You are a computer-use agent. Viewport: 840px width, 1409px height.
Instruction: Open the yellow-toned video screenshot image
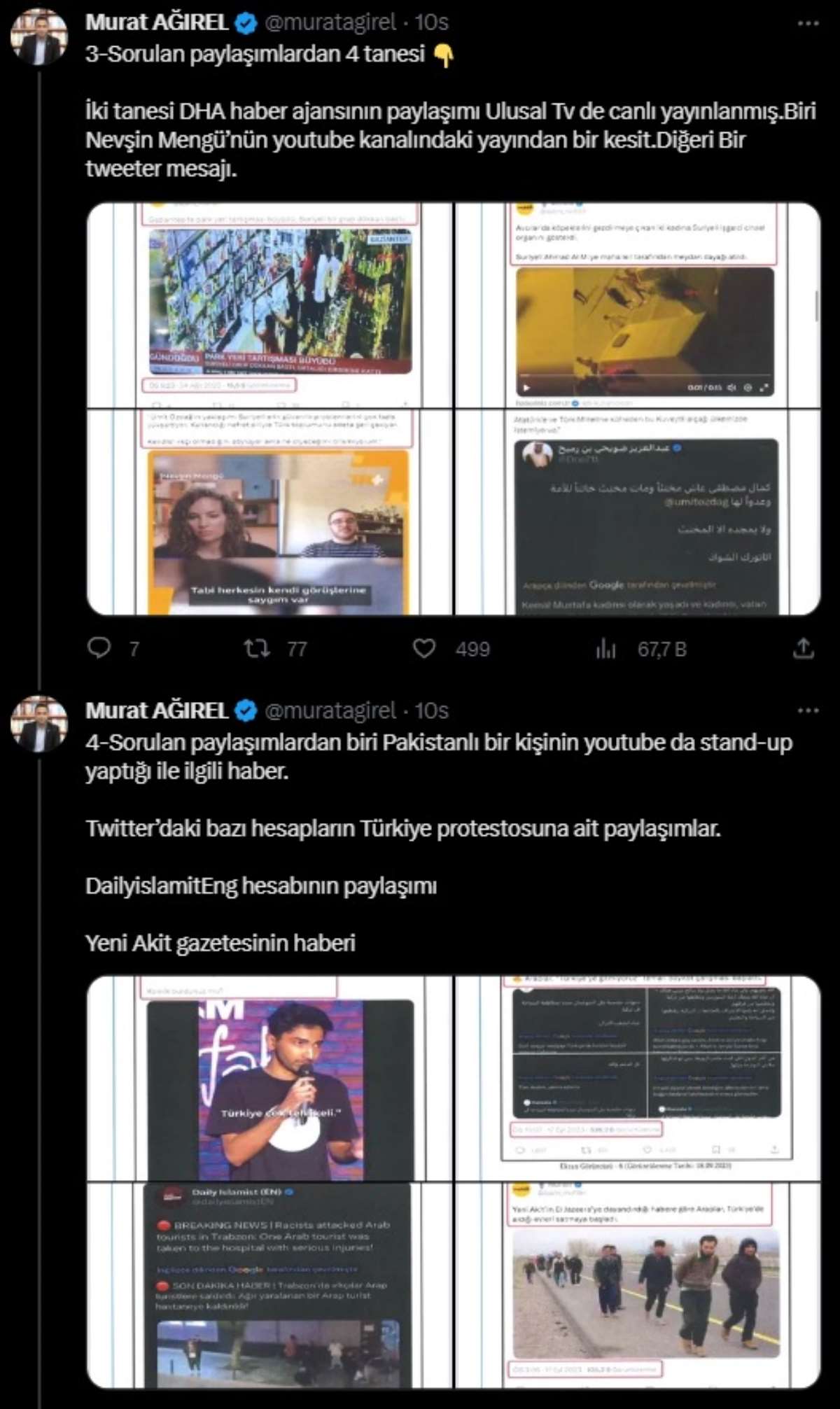(x=638, y=305)
